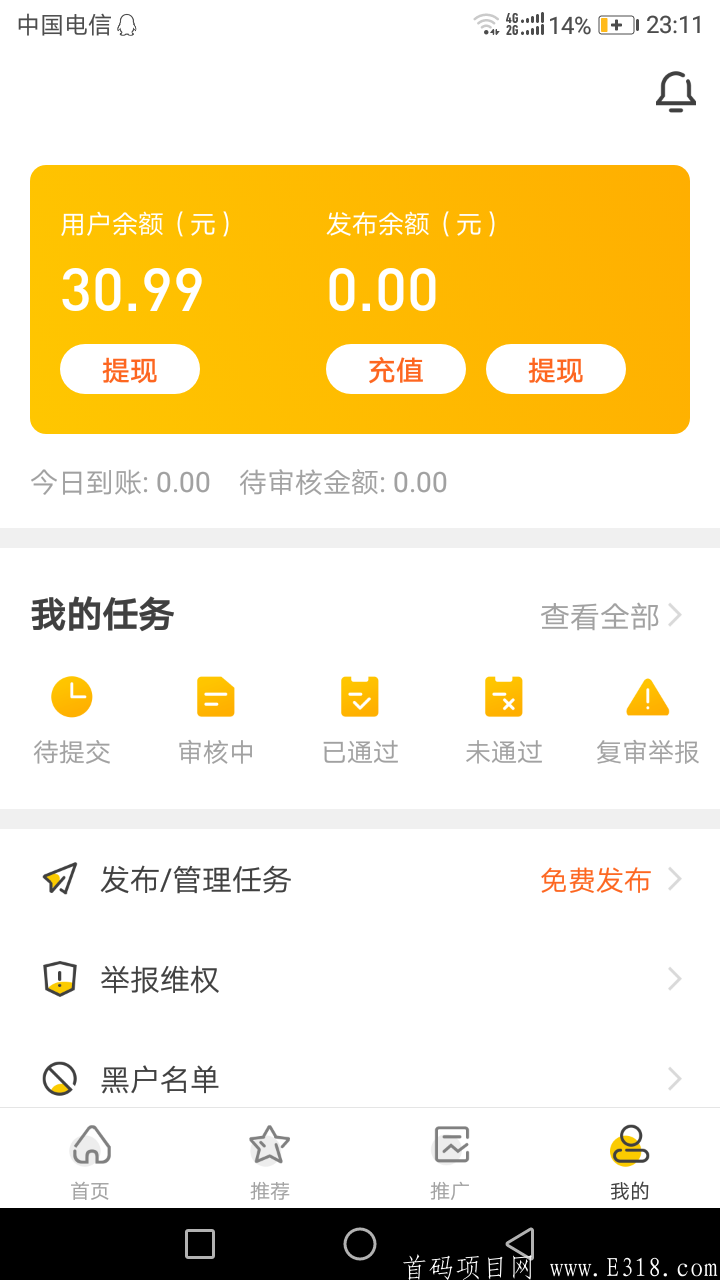The image size is (720, 1280).
Task: Open 黑户名单 blacklist icon
Action: tap(59, 1079)
